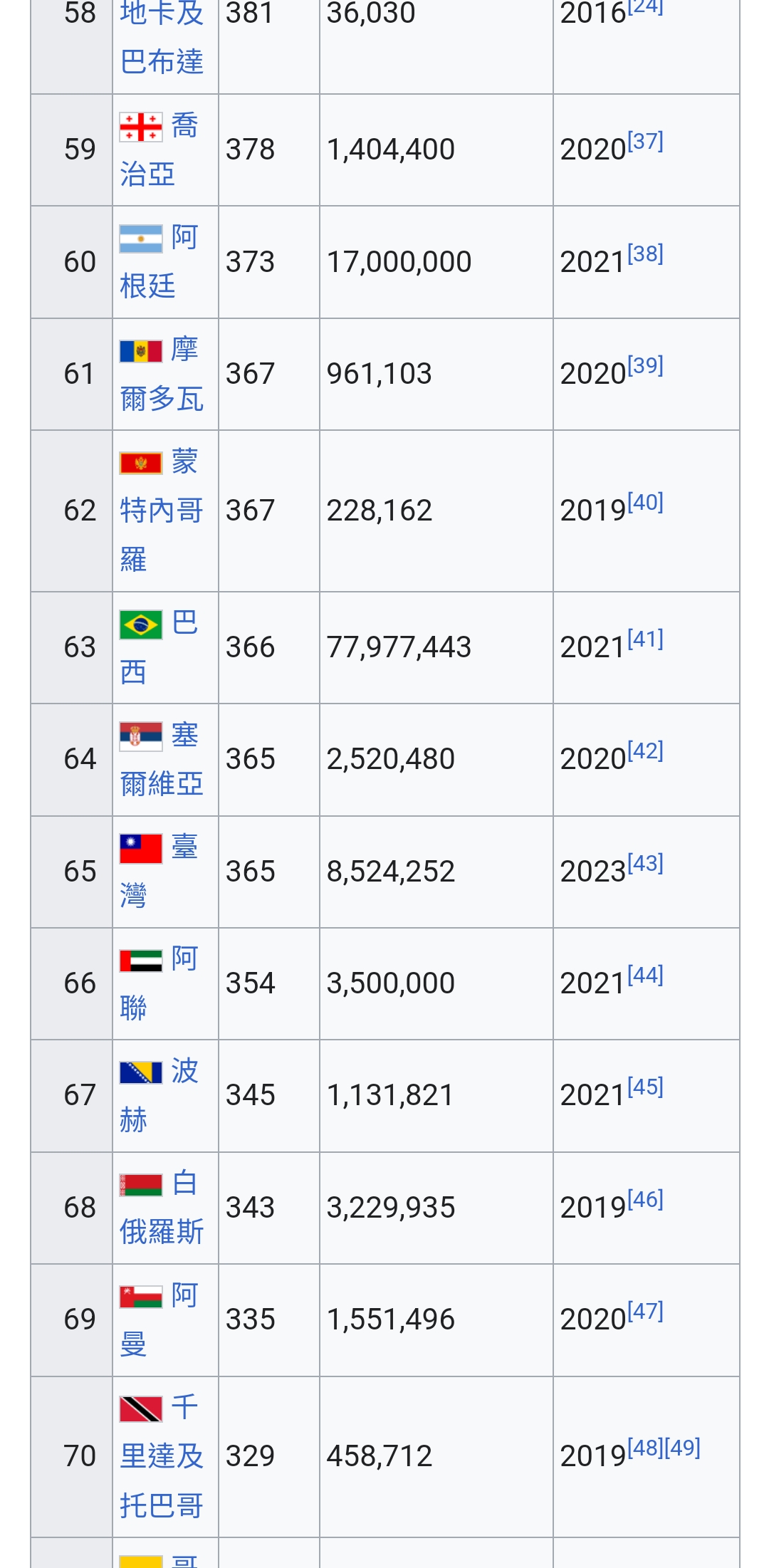The height and width of the screenshot is (1568, 769).
Task: Open the 千里達及托巴哥 country link
Action: [x=162, y=1456]
